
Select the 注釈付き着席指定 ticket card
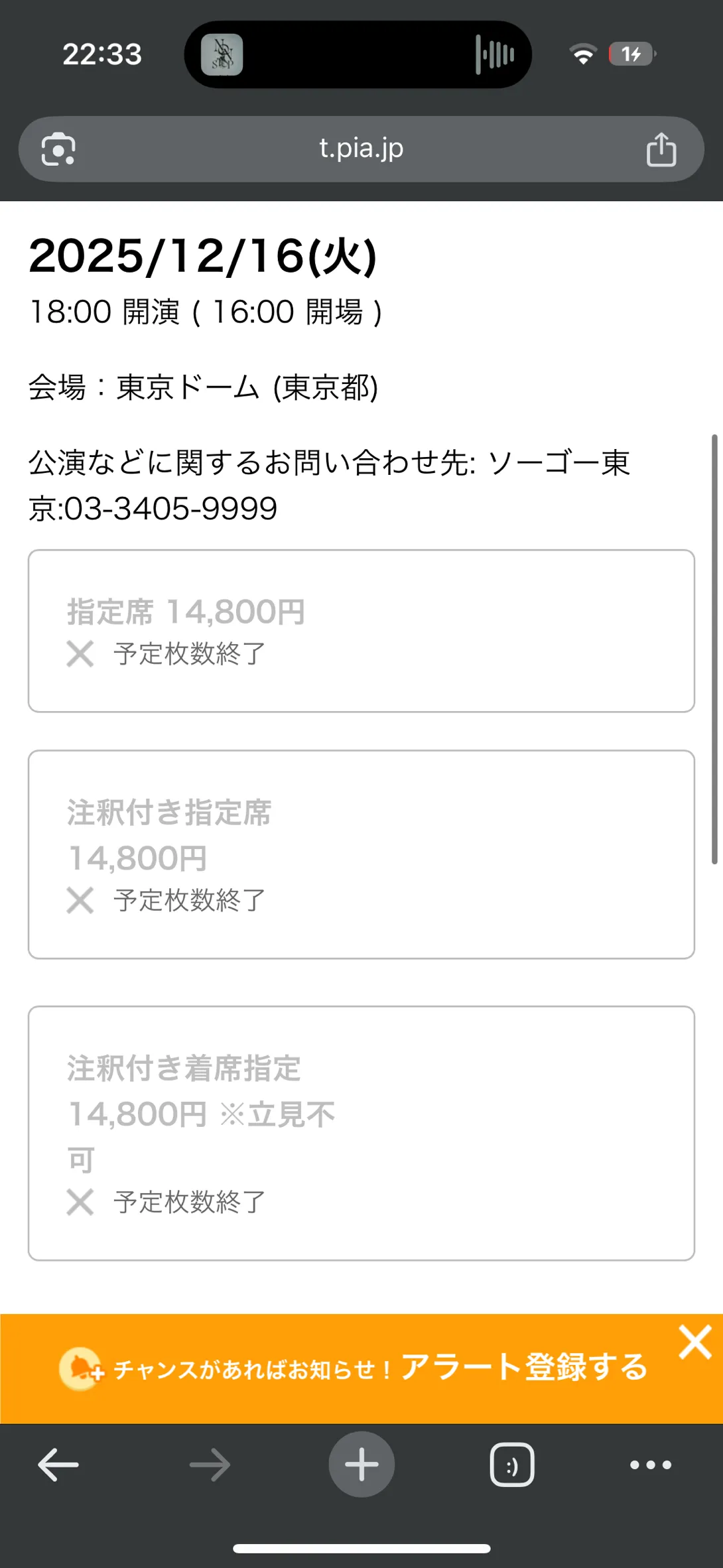point(361,1133)
